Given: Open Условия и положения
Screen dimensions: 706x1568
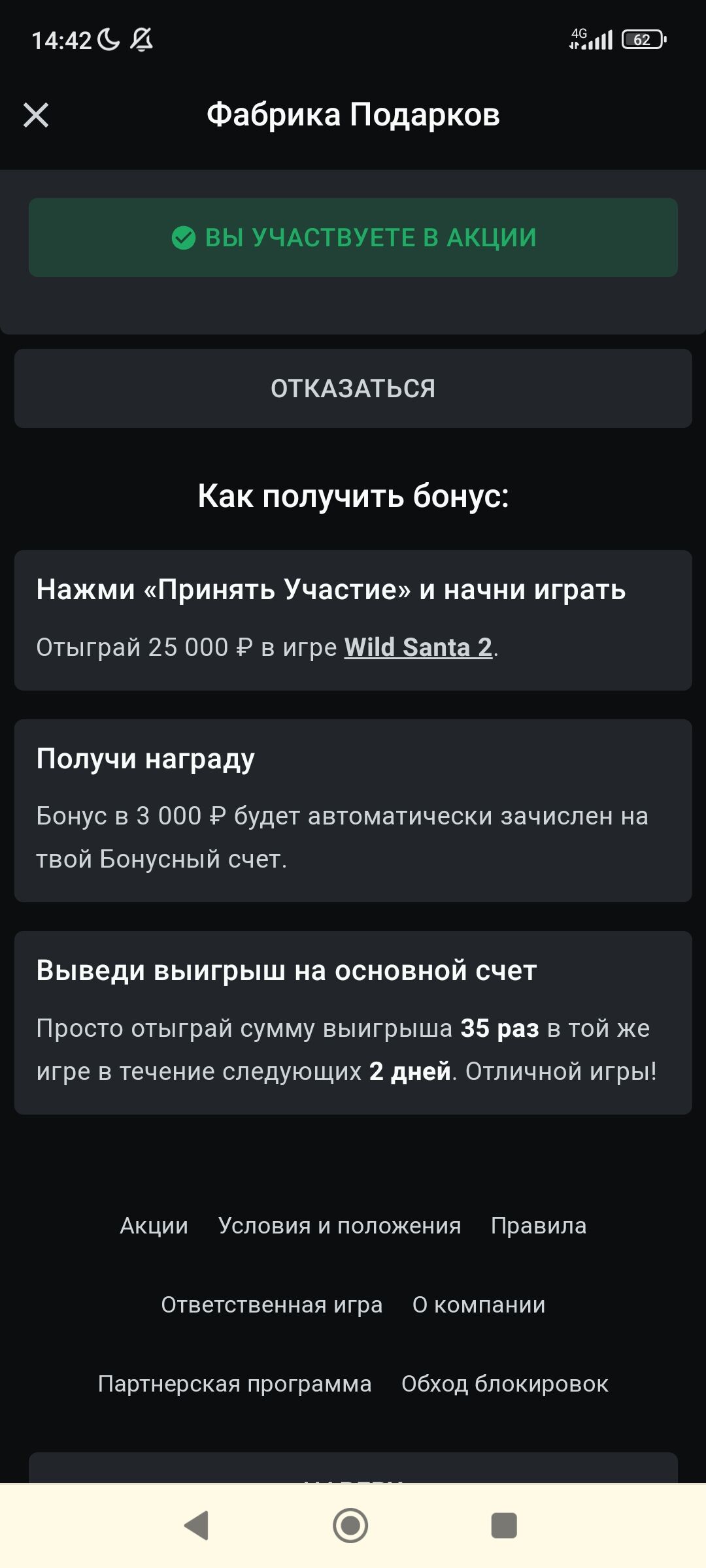Looking at the screenshot, I should pos(340,1226).
